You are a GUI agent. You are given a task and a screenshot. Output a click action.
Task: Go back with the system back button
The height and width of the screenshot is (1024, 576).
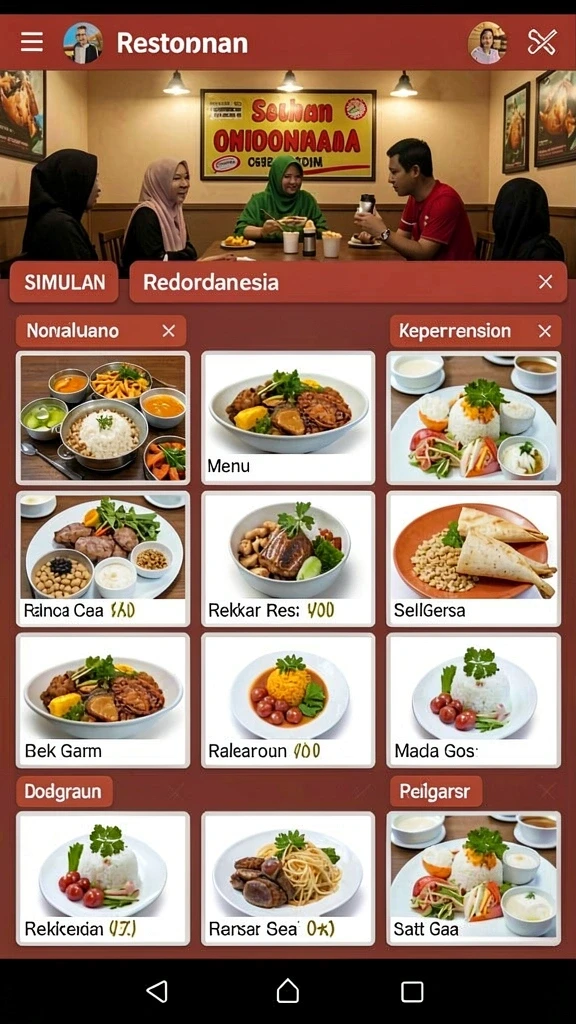coord(157,991)
